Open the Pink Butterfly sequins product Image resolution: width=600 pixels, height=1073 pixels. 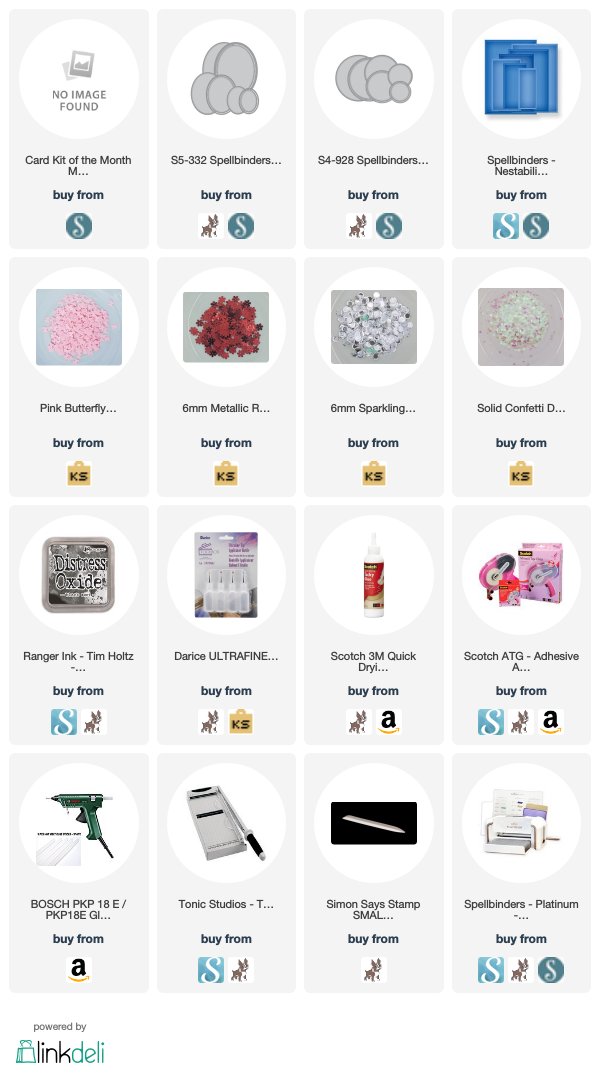click(x=79, y=327)
